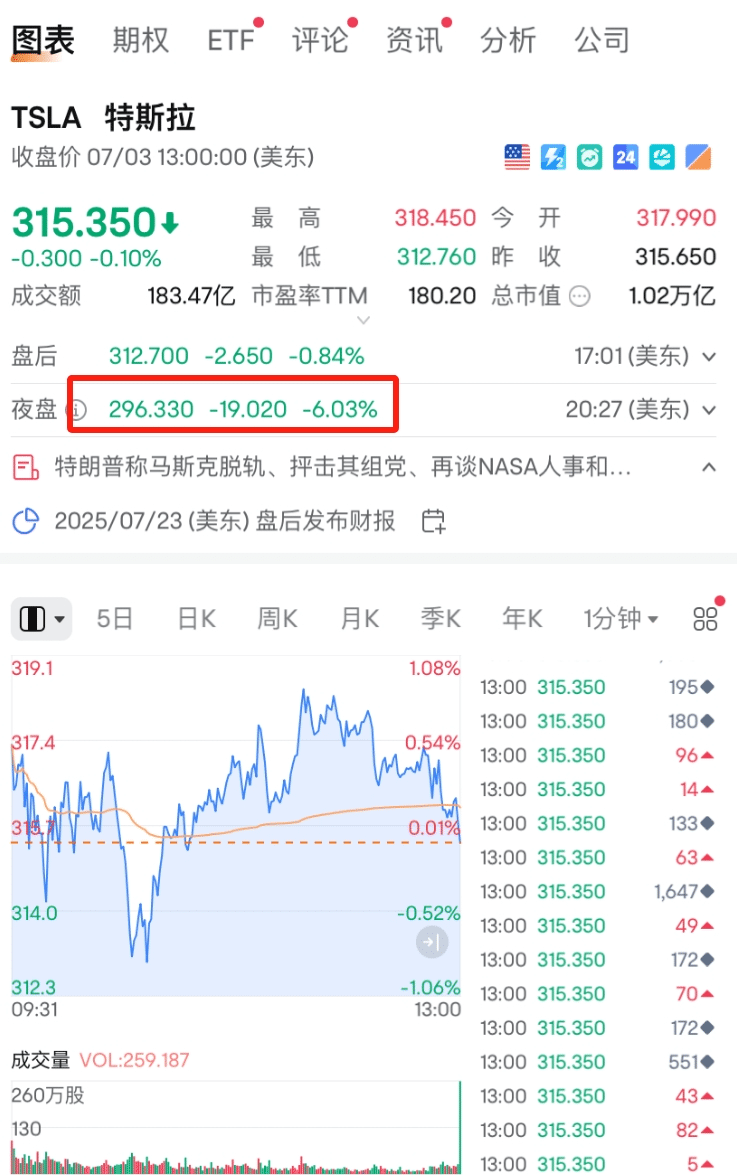Click the lightning Level 2 quotes icon

coord(553,157)
